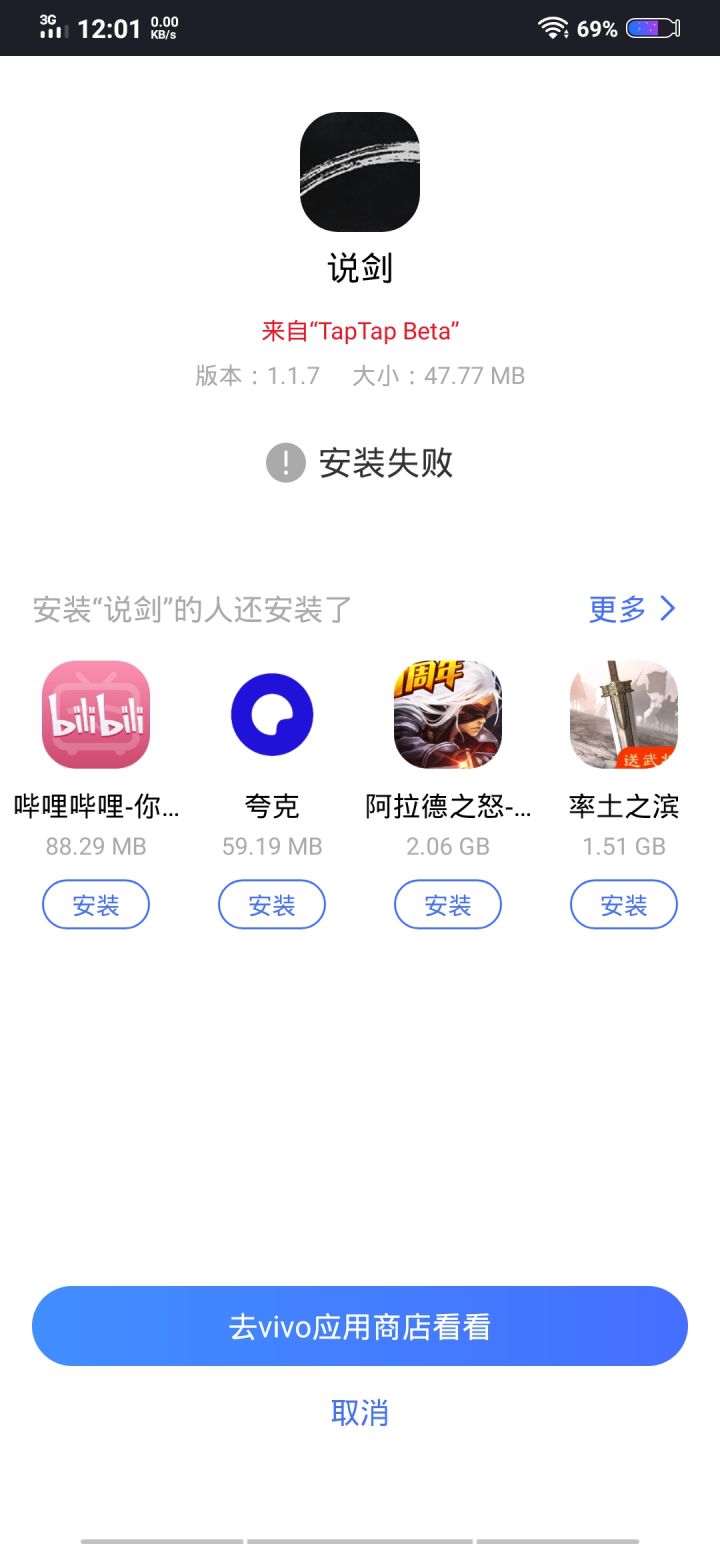
Task: Tap the app name 哔哩哔哩-你...
Action: click(x=95, y=806)
